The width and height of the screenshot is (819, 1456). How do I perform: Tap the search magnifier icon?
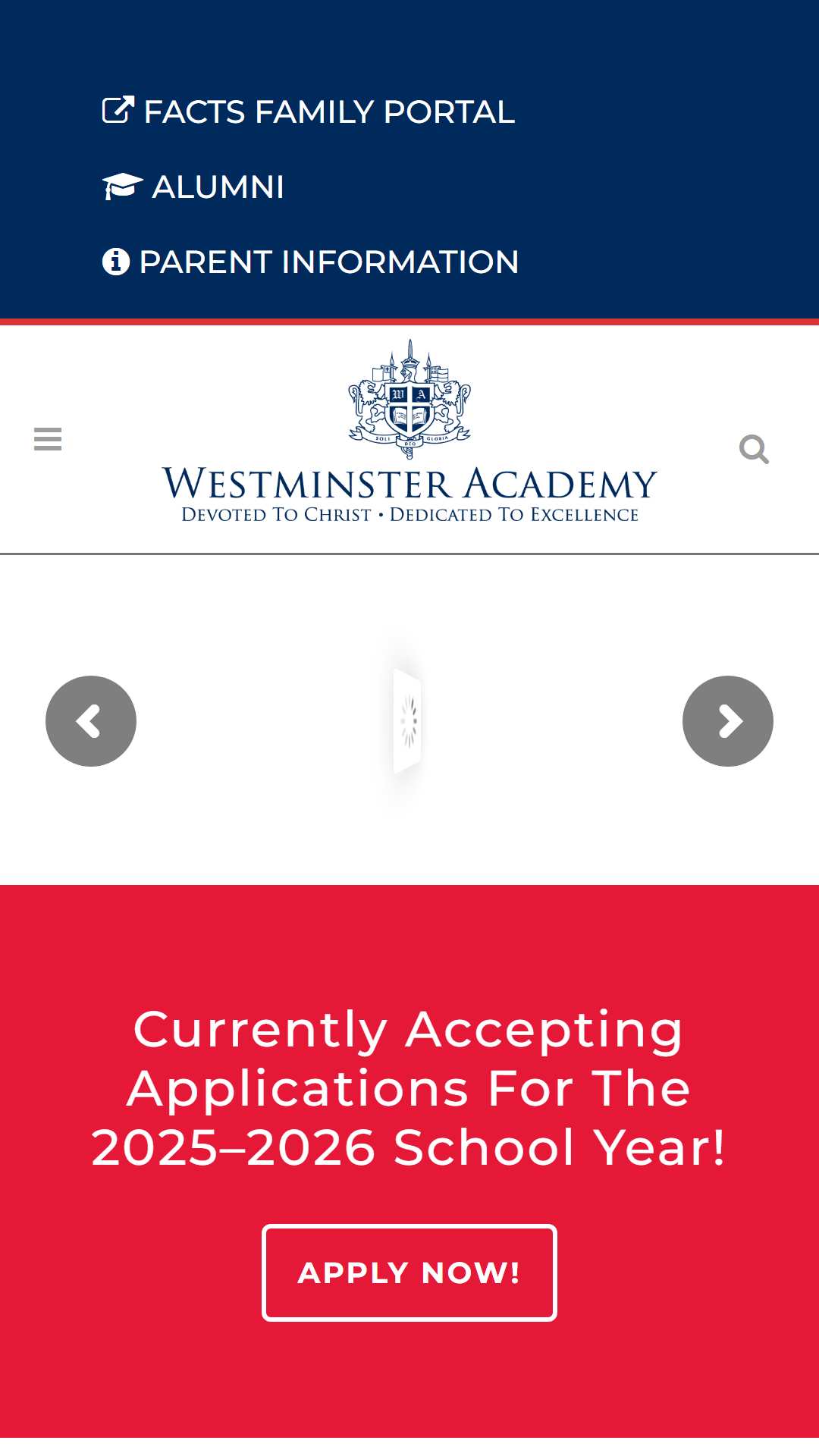[754, 449]
